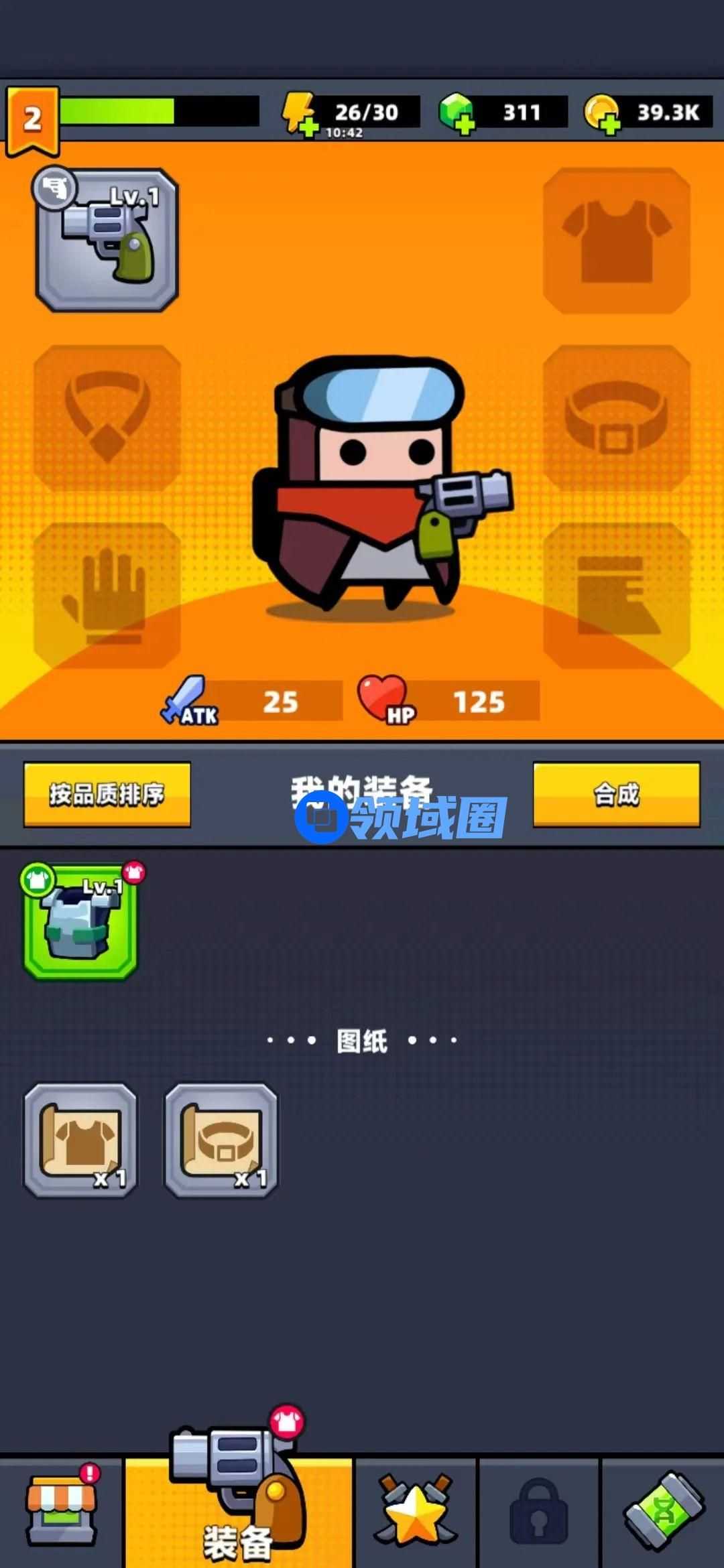This screenshot has width=724, height=1568.
Task: Select the green Lv.1 armor item
Action: pyautogui.click(x=80, y=922)
